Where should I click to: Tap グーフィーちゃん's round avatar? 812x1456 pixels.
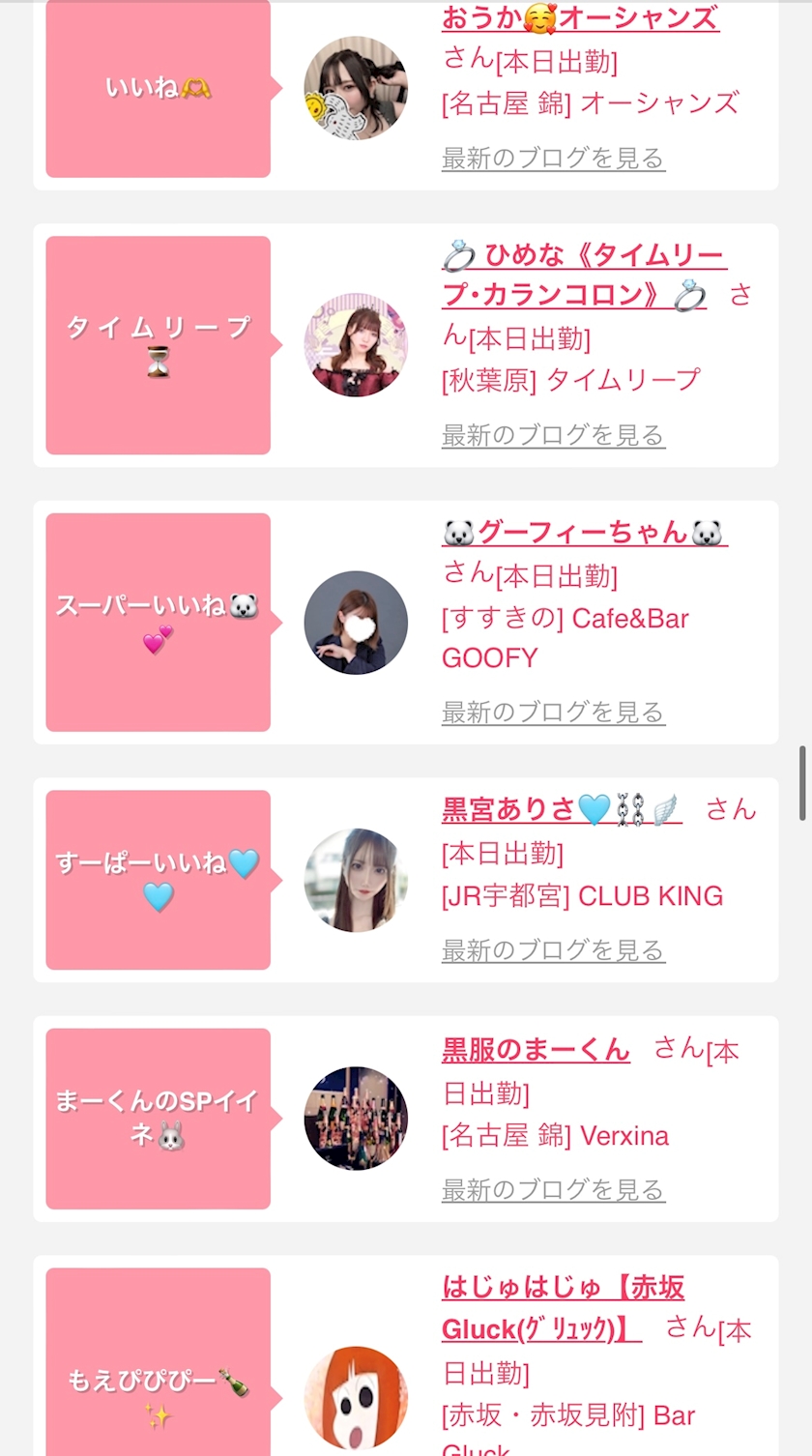pos(356,623)
